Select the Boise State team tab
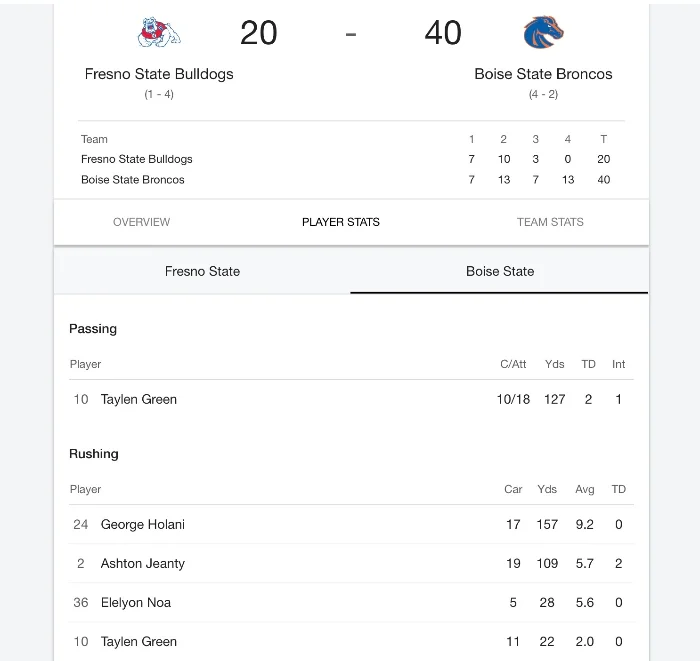 [x=500, y=271]
